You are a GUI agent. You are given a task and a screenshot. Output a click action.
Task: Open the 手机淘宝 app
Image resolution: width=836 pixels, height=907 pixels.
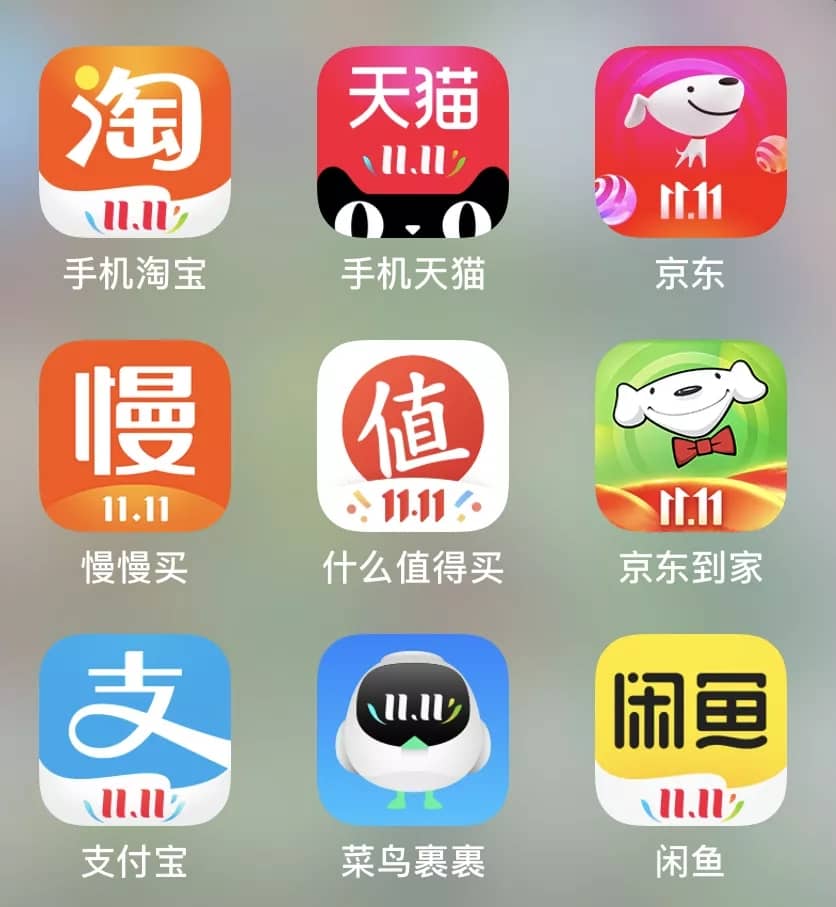tap(135, 141)
